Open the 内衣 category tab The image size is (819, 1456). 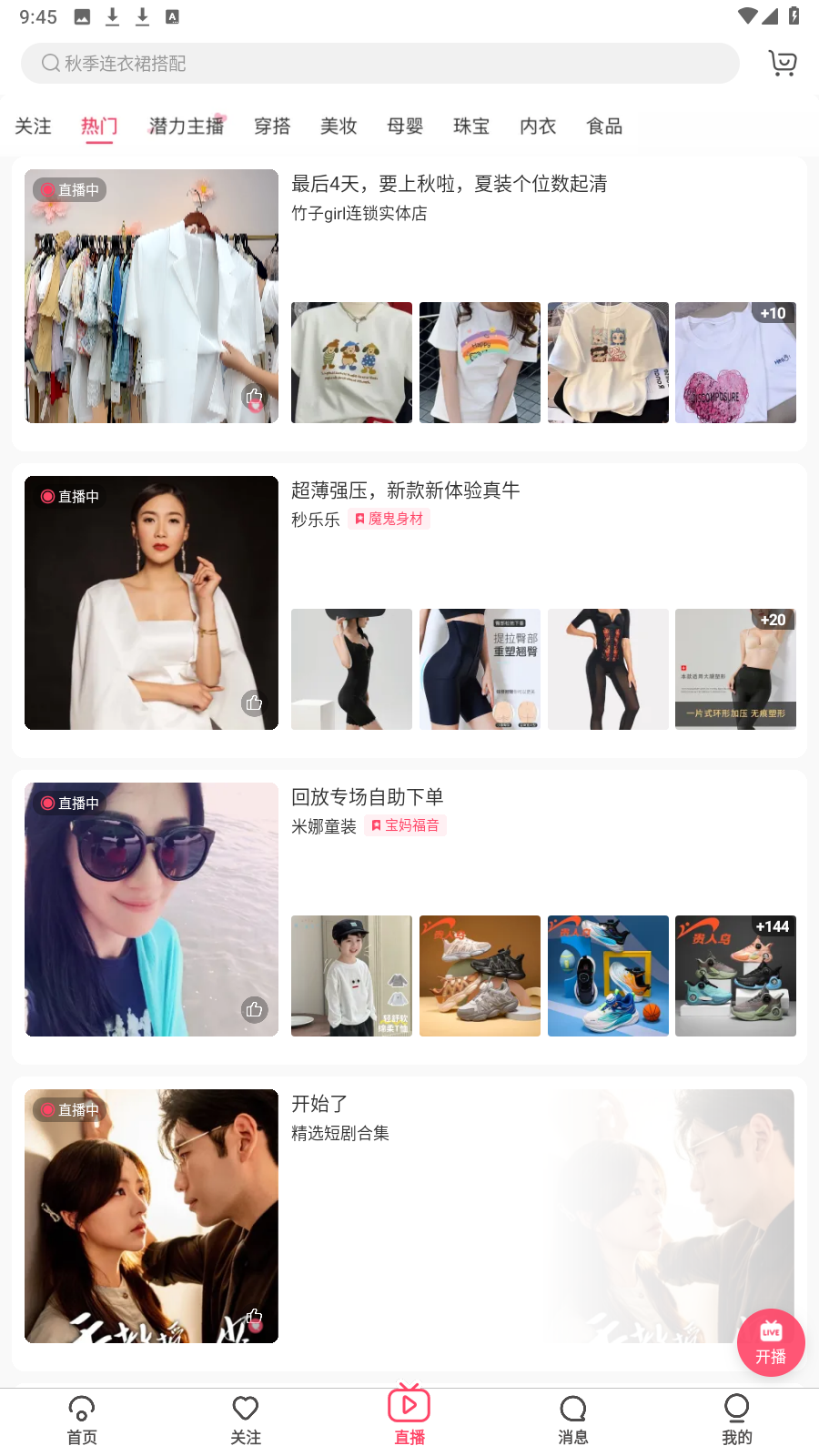tap(538, 126)
